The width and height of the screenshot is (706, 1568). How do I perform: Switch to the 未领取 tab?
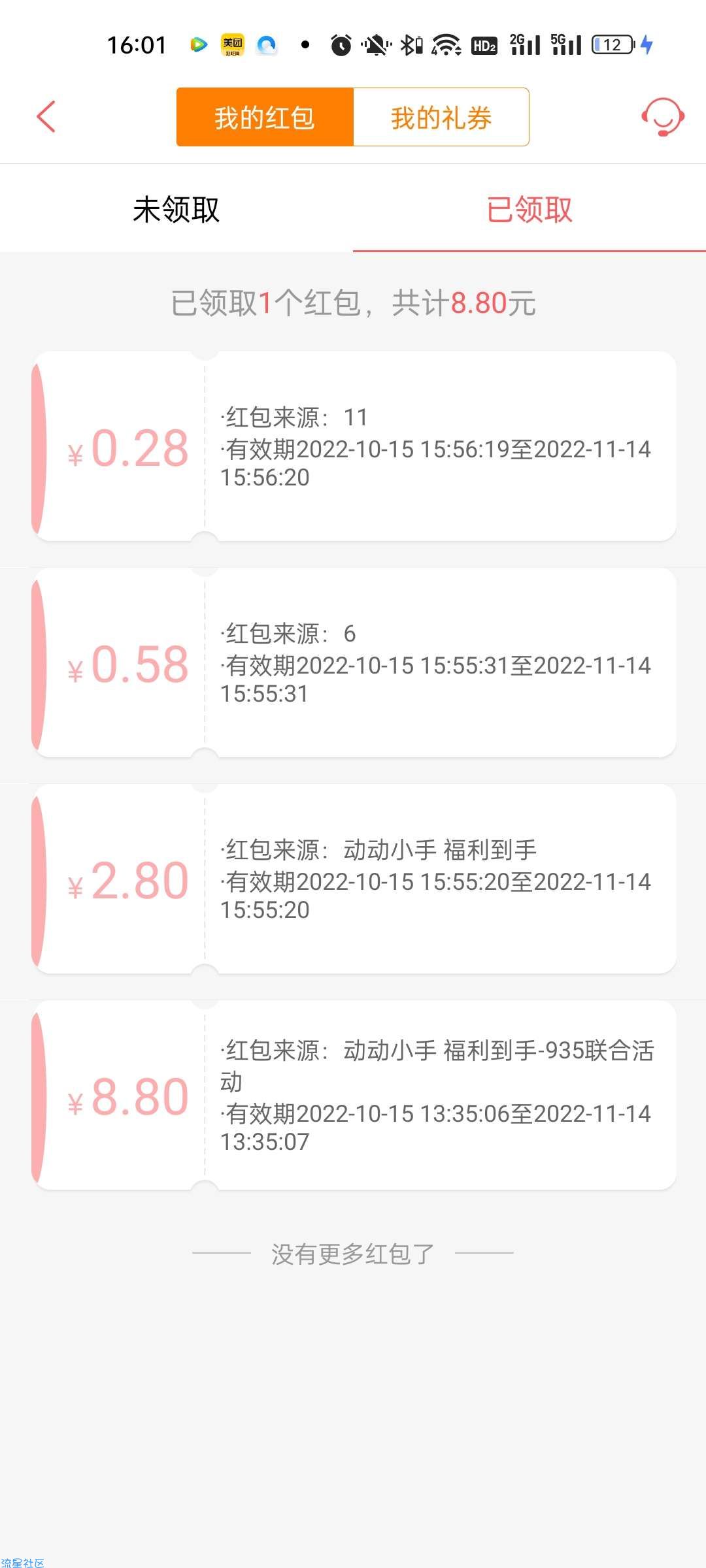point(176,209)
